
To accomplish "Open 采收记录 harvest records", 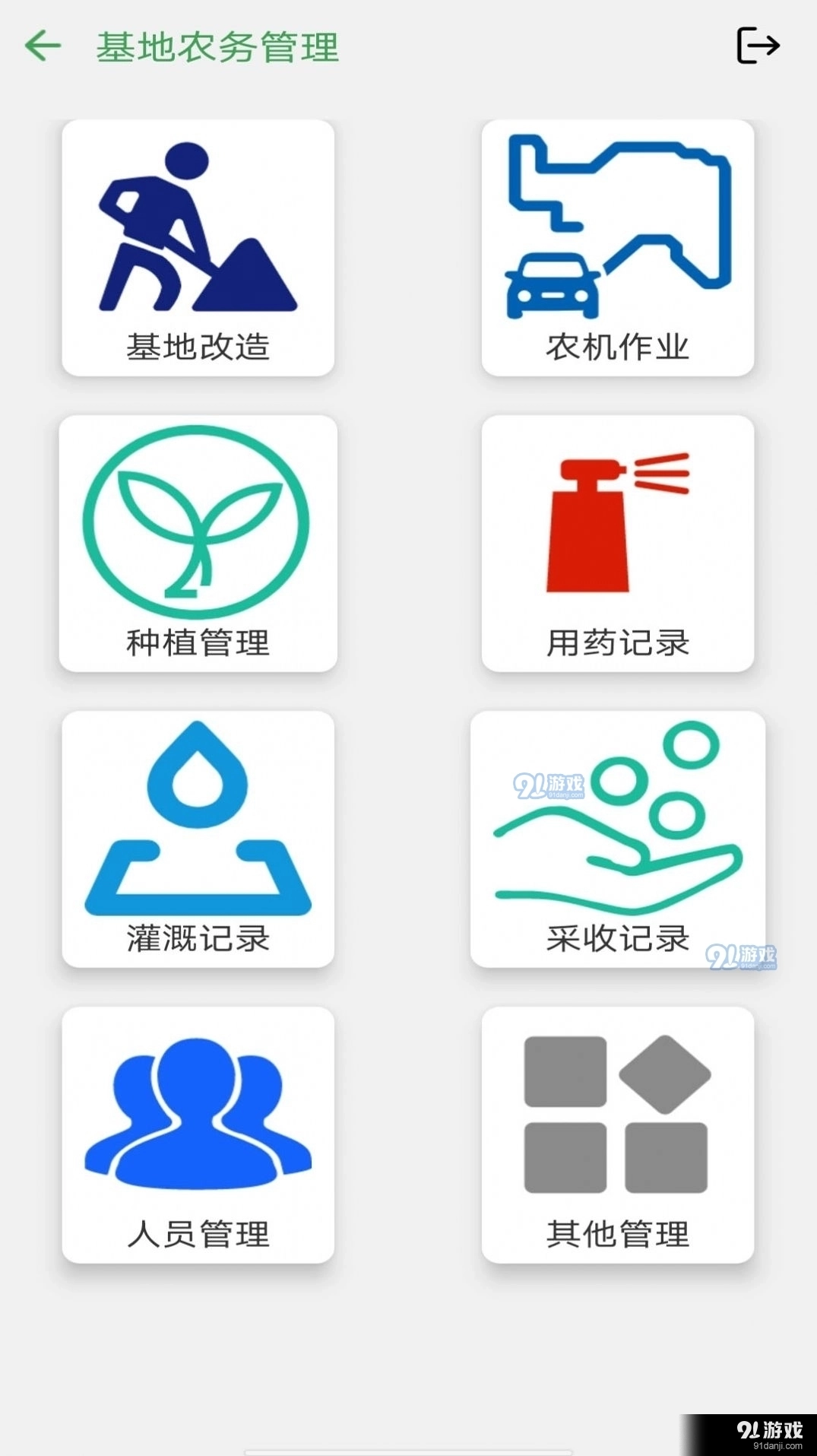I will click(617, 839).
